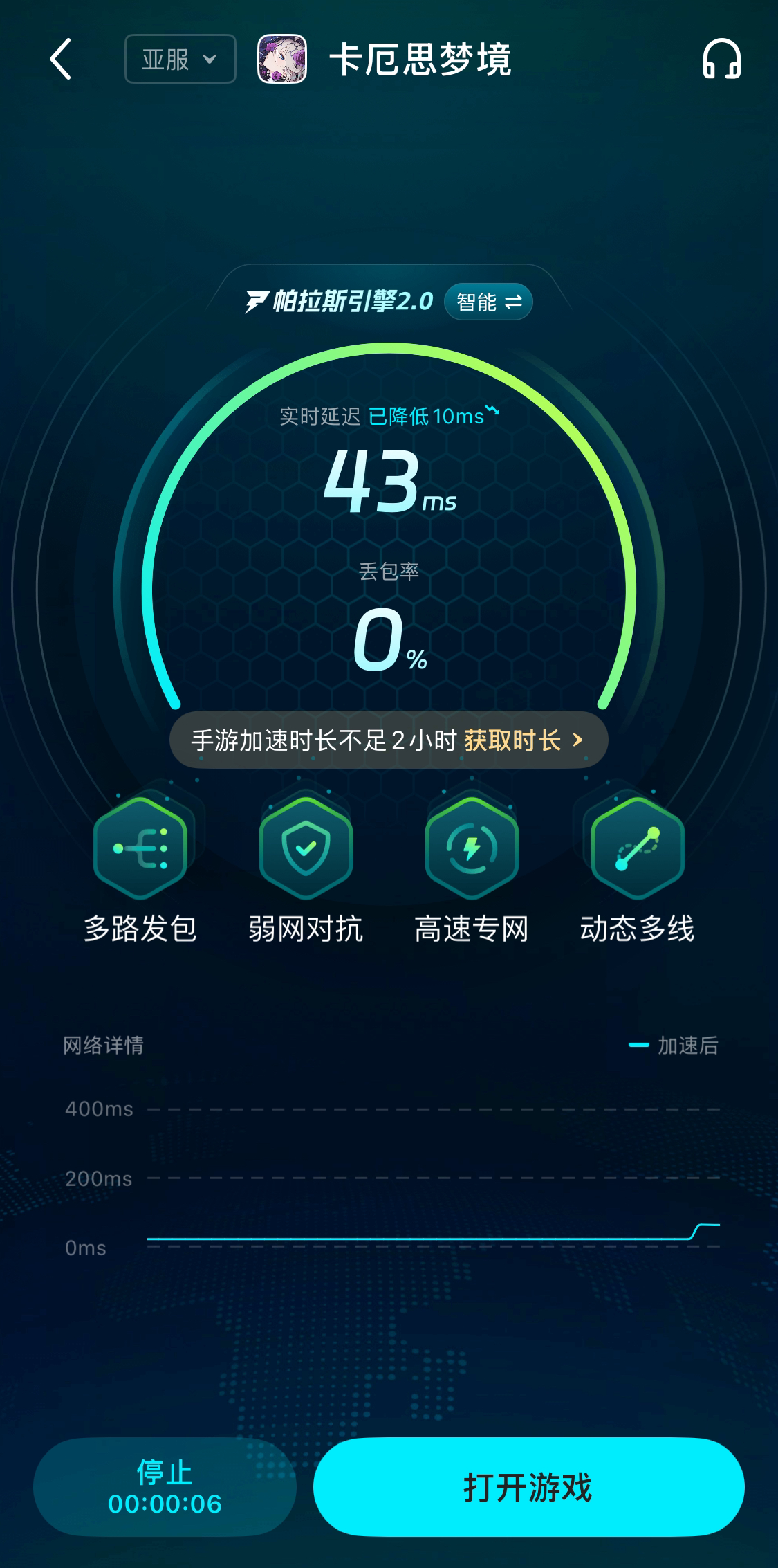Image resolution: width=778 pixels, height=1568 pixels.
Task: Switch the engine mode from 智能
Action: tap(488, 301)
